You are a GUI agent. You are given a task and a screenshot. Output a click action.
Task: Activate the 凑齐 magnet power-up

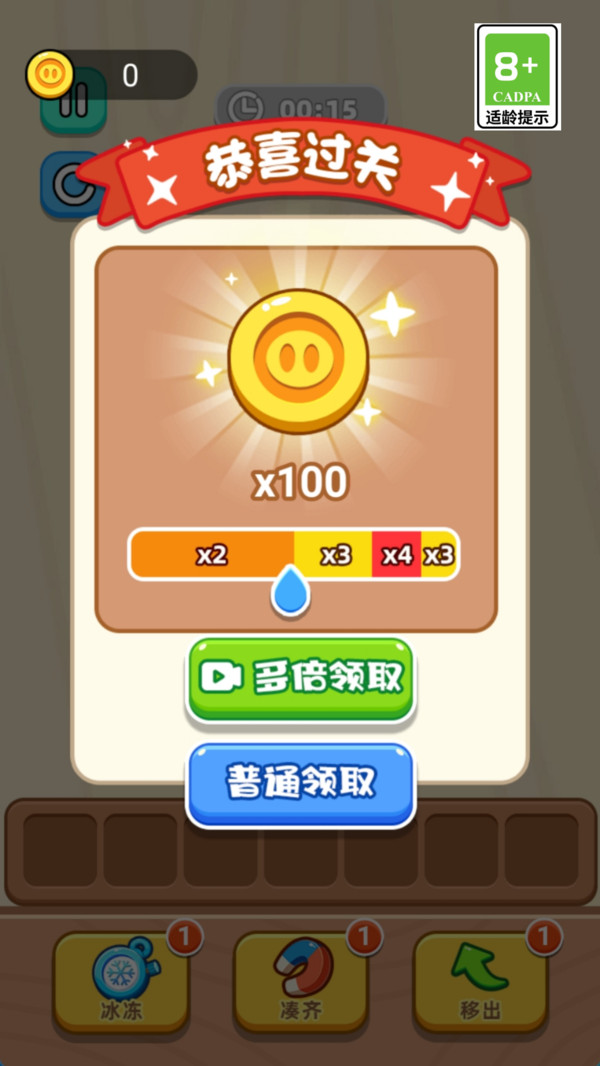[300, 980]
